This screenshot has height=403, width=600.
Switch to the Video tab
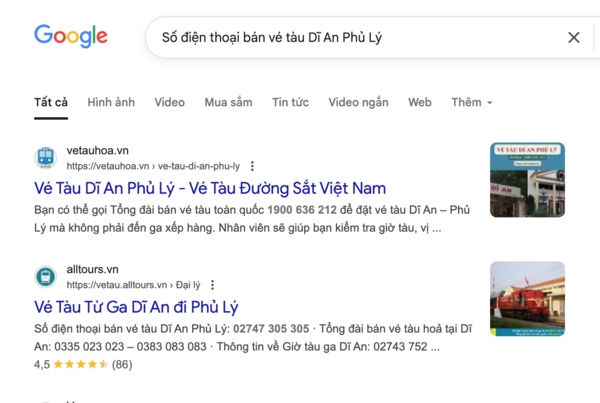tap(169, 102)
